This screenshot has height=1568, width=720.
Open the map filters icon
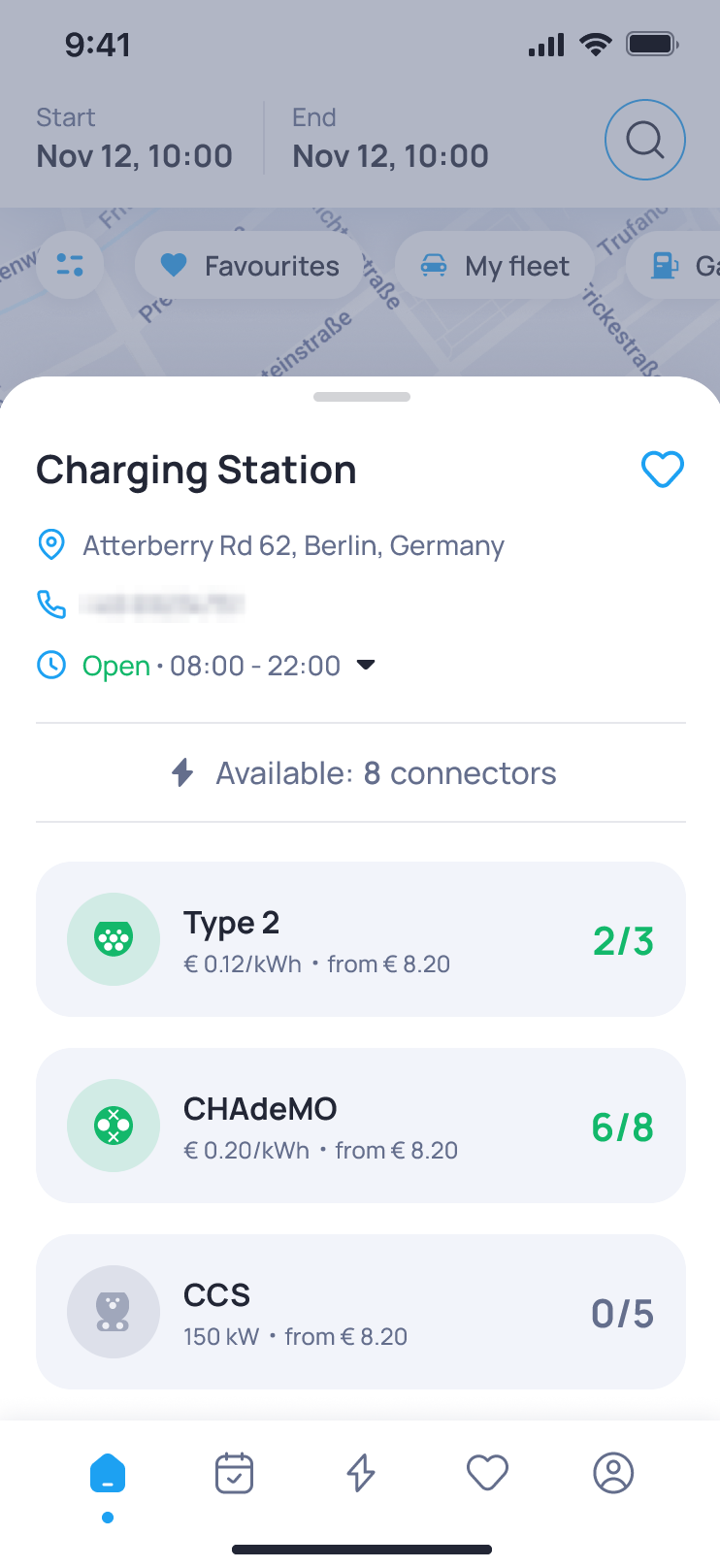pyautogui.click(x=69, y=265)
